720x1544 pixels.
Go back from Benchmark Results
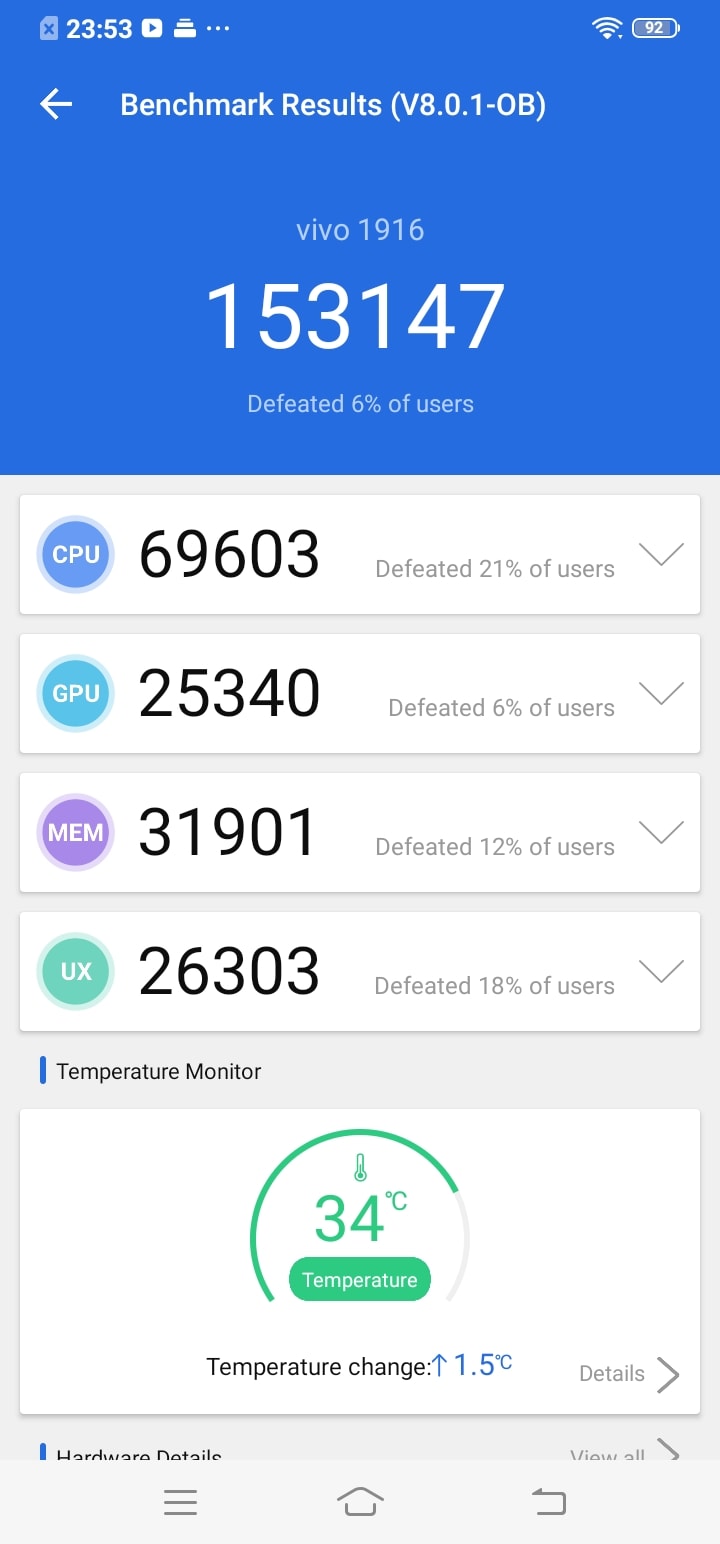pyautogui.click(x=56, y=104)
